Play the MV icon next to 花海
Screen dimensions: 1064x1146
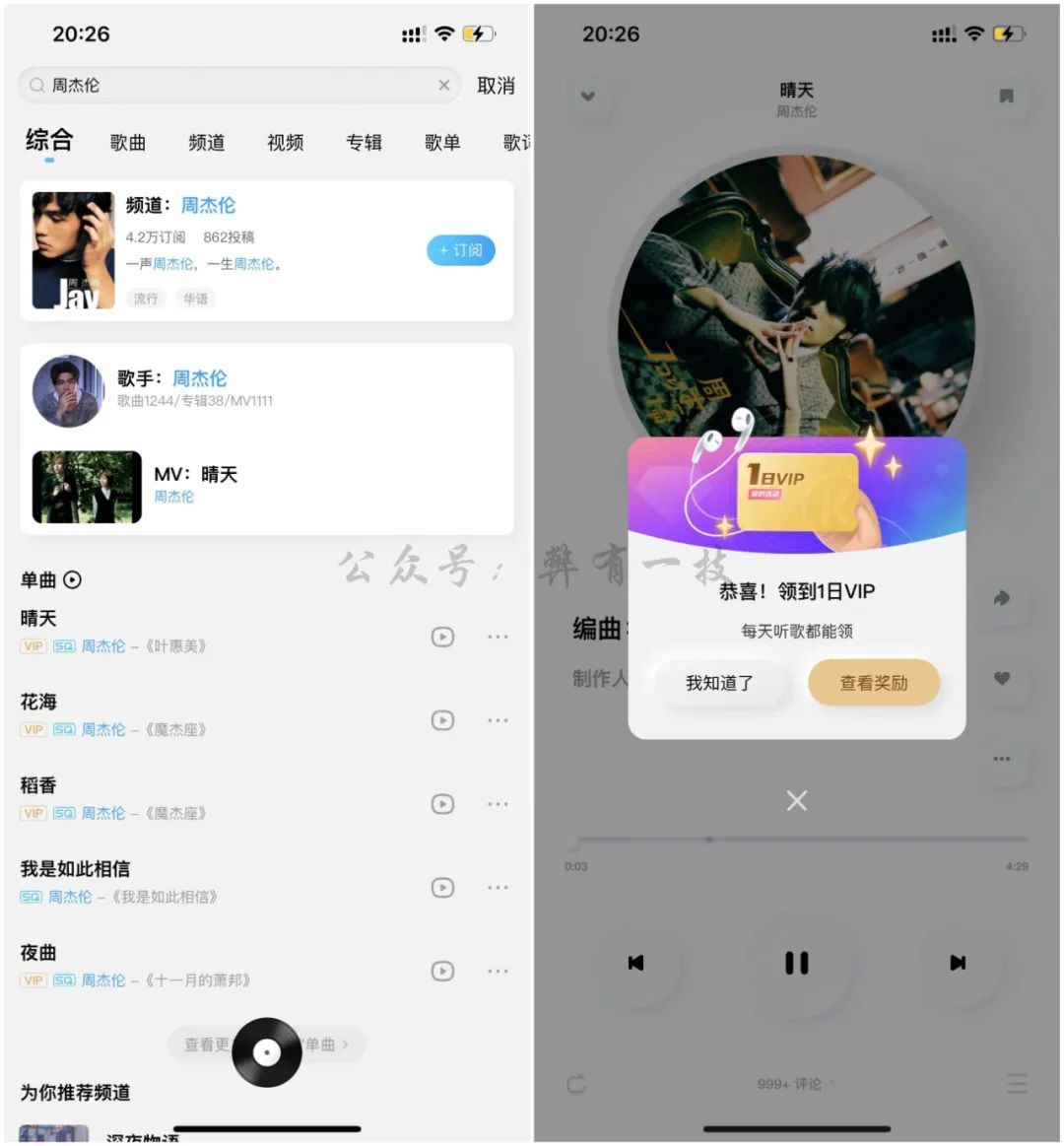(442, 720)
